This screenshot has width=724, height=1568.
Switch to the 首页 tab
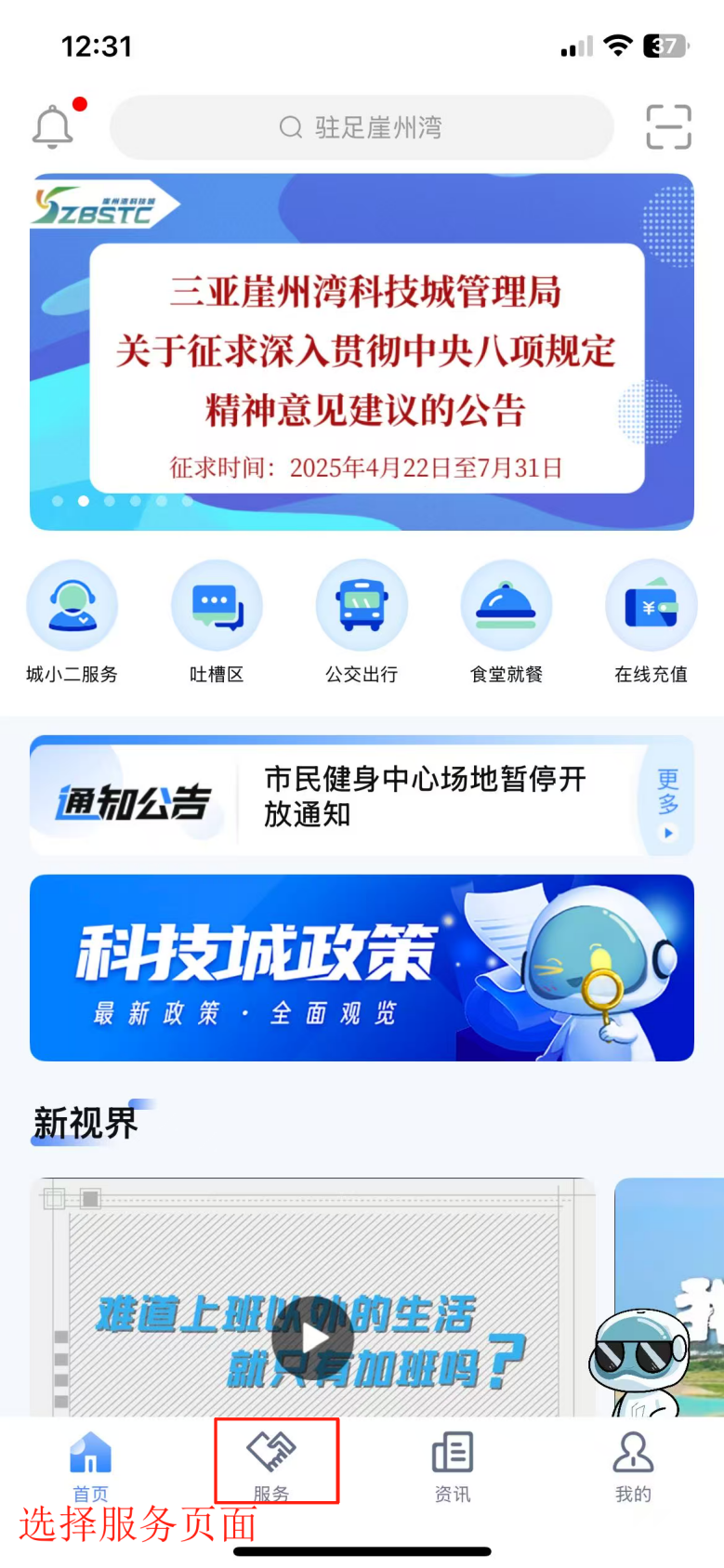coord(90,1465)
